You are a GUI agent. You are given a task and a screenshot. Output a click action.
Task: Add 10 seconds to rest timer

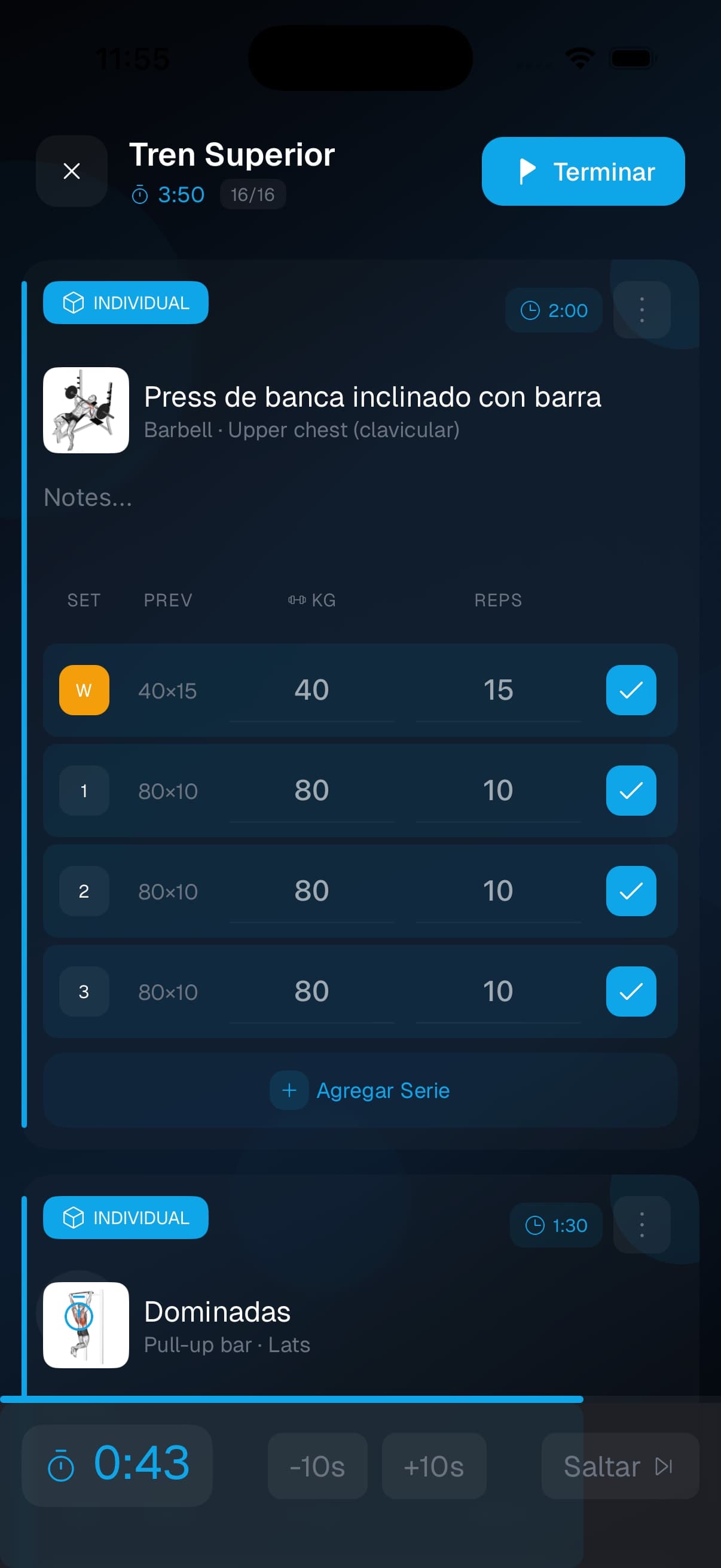[x=434, y=1466]
